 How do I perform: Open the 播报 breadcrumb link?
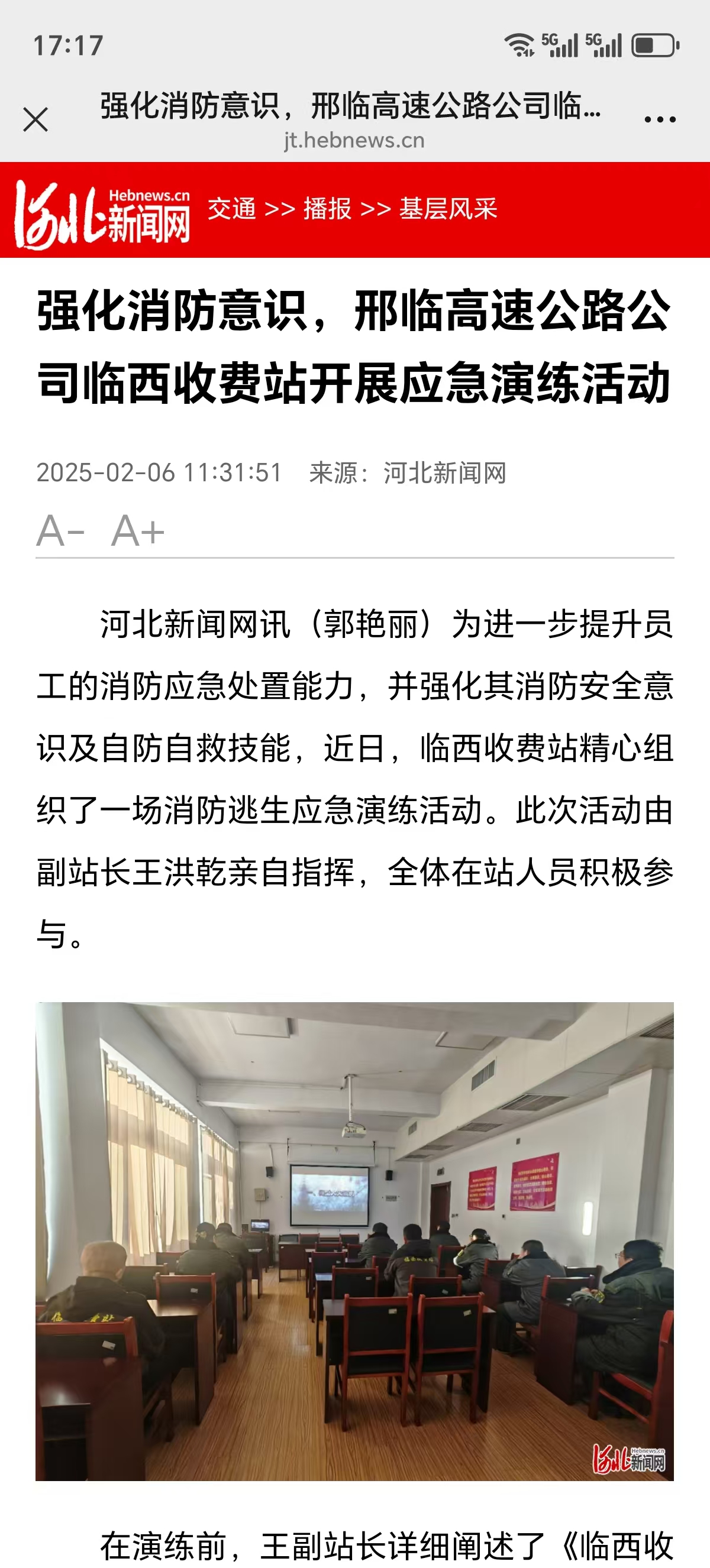point(328,209)
